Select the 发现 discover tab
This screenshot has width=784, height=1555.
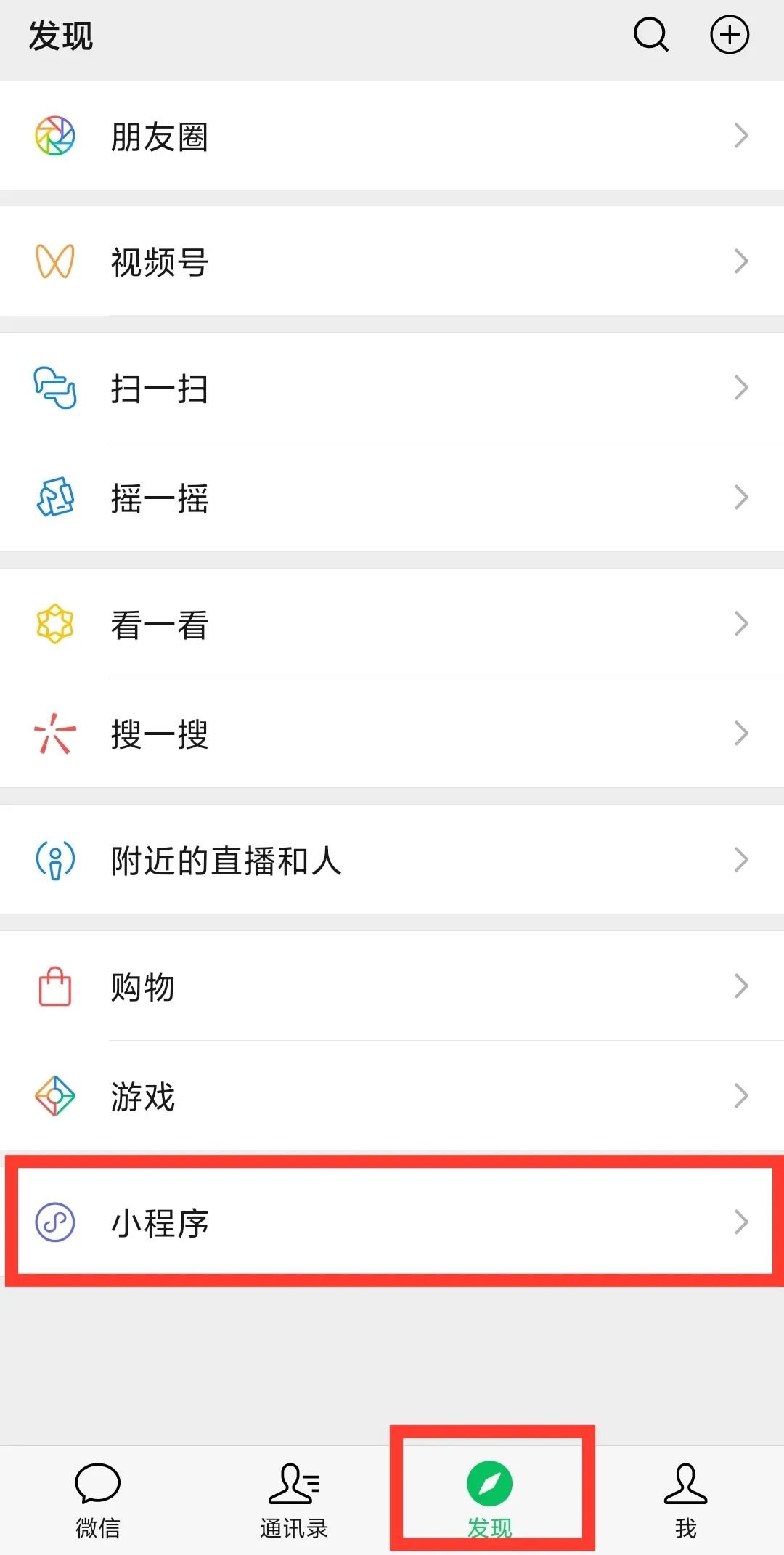490,1500
